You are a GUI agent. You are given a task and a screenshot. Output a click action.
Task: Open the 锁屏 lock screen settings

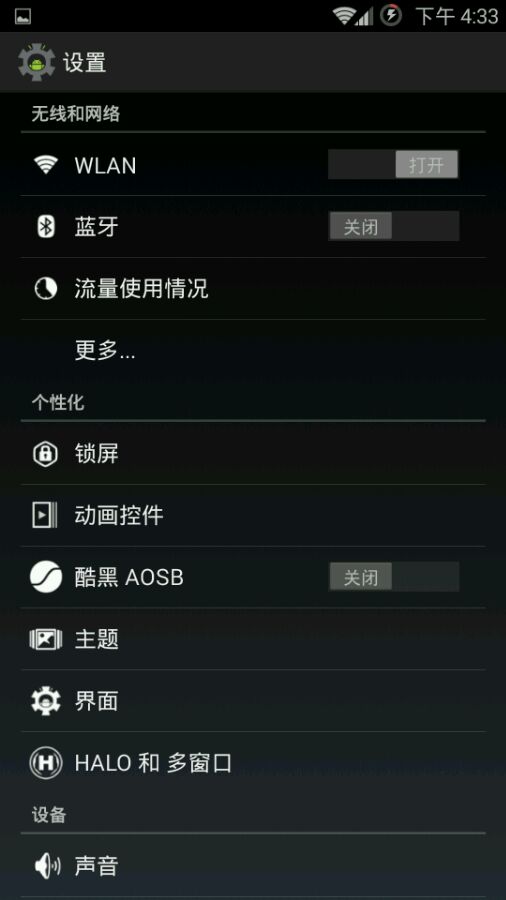click(x=253, y=453)
